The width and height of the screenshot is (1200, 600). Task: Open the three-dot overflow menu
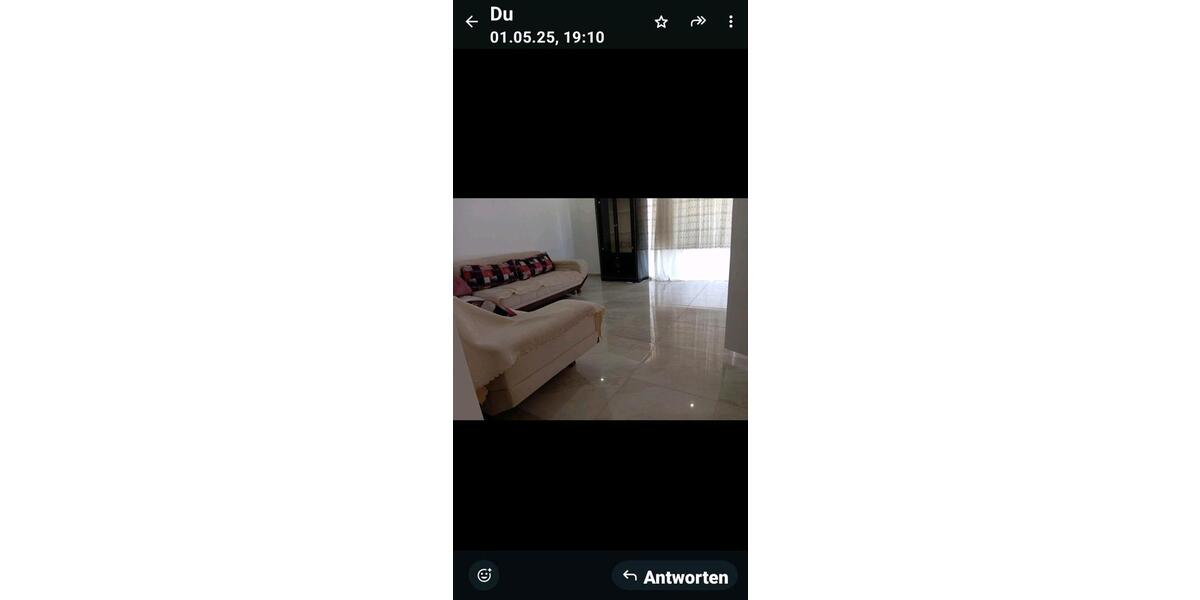731,22
